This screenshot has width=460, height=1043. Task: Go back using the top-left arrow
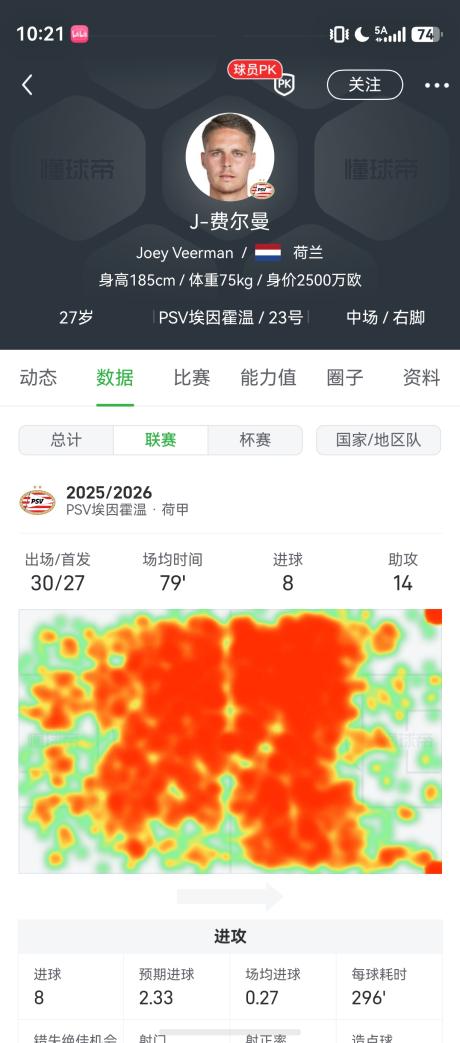pos(27,85)
